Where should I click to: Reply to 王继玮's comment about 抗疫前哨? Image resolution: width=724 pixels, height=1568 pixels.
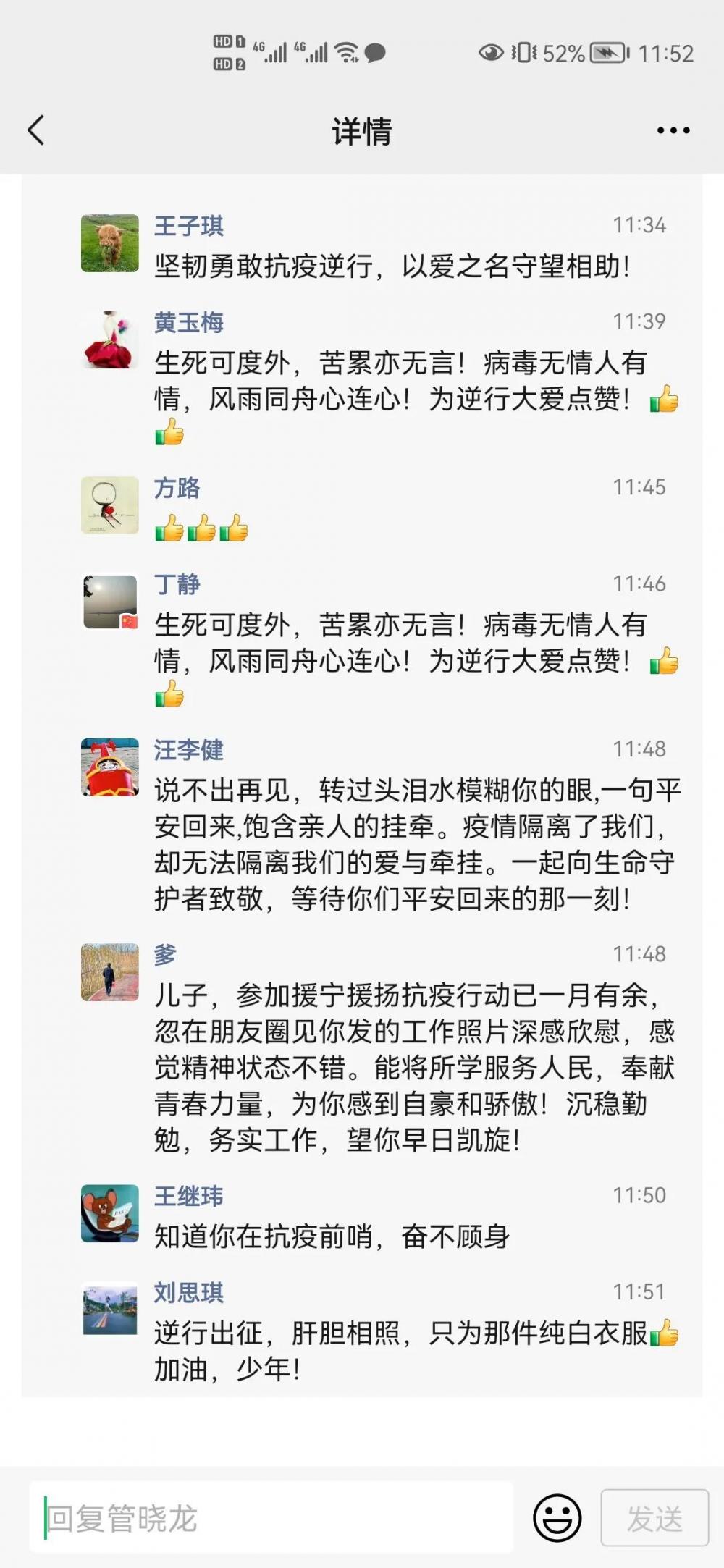(x=332, y=1236)
